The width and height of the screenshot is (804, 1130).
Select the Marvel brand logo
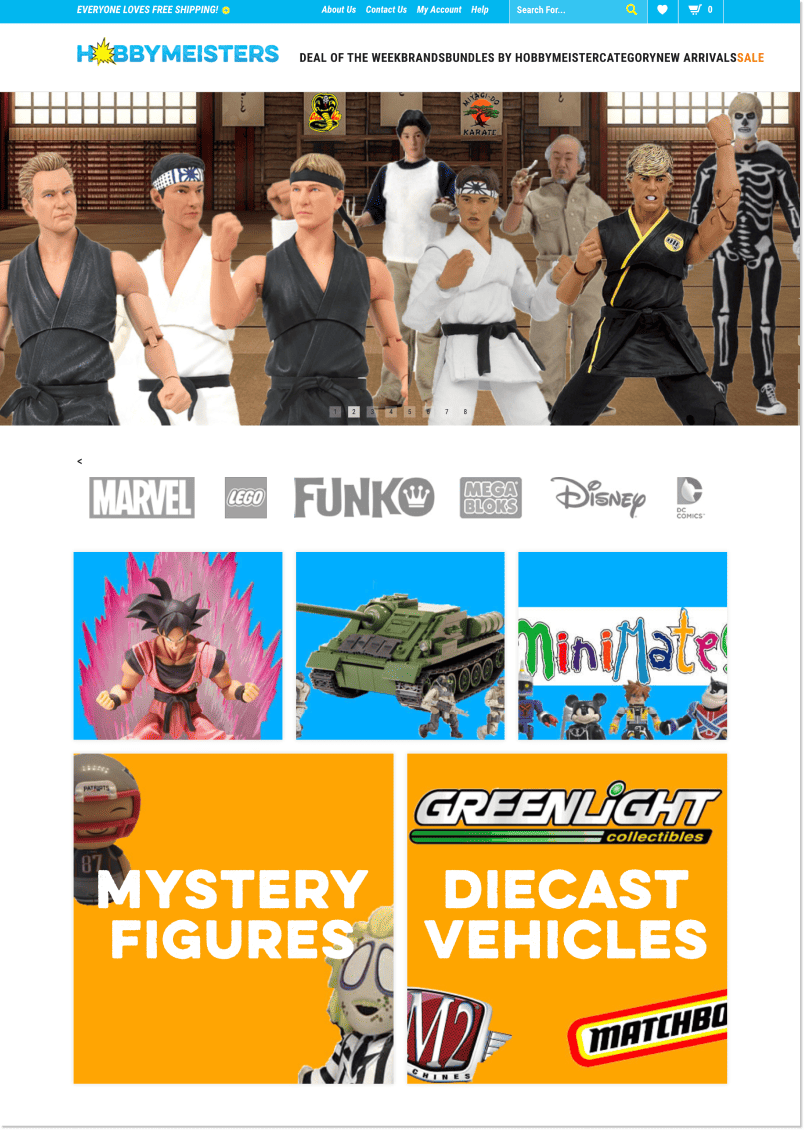pyautogui.click(x=141, y=497)
